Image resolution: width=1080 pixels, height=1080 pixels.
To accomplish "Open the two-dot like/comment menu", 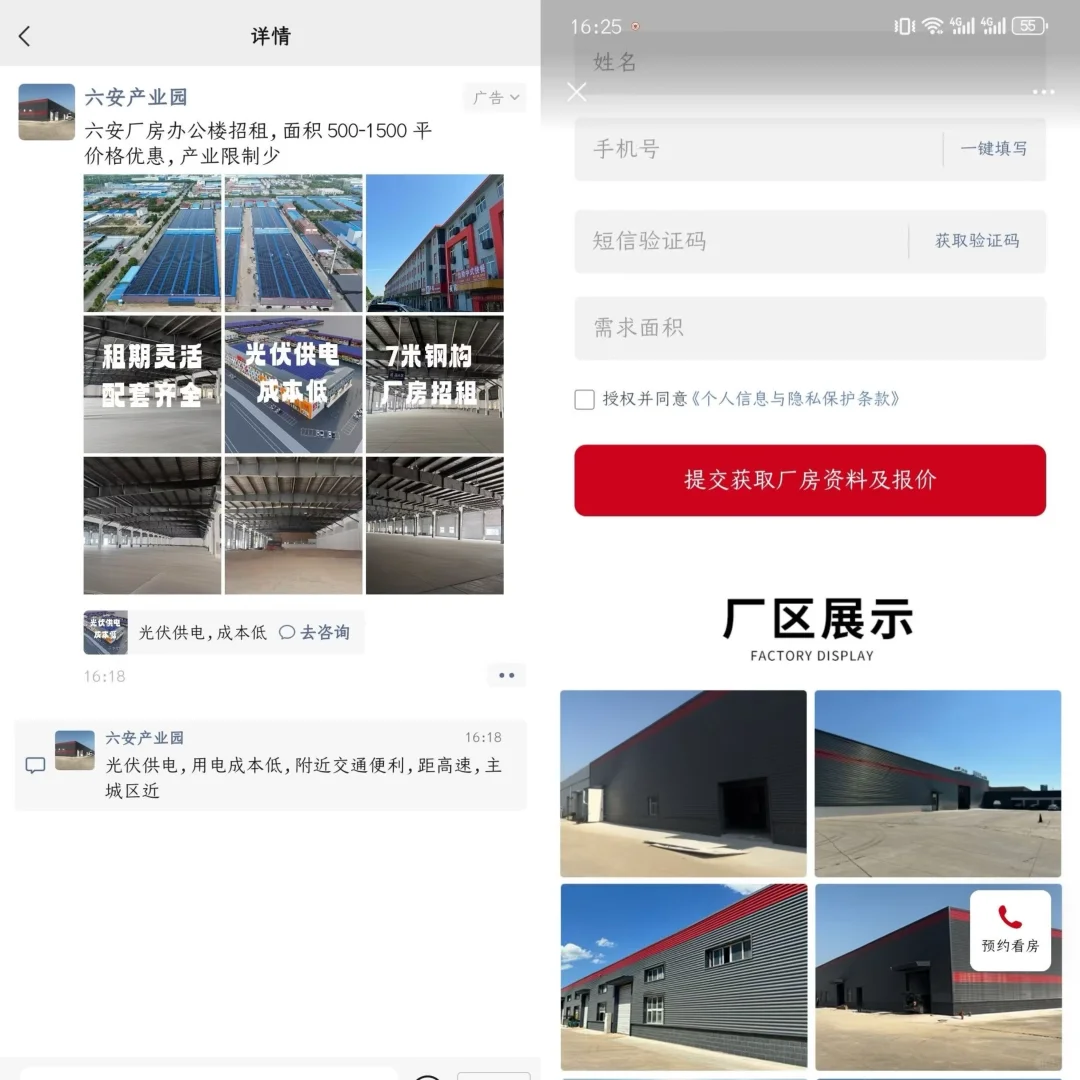I will [506, 675].
